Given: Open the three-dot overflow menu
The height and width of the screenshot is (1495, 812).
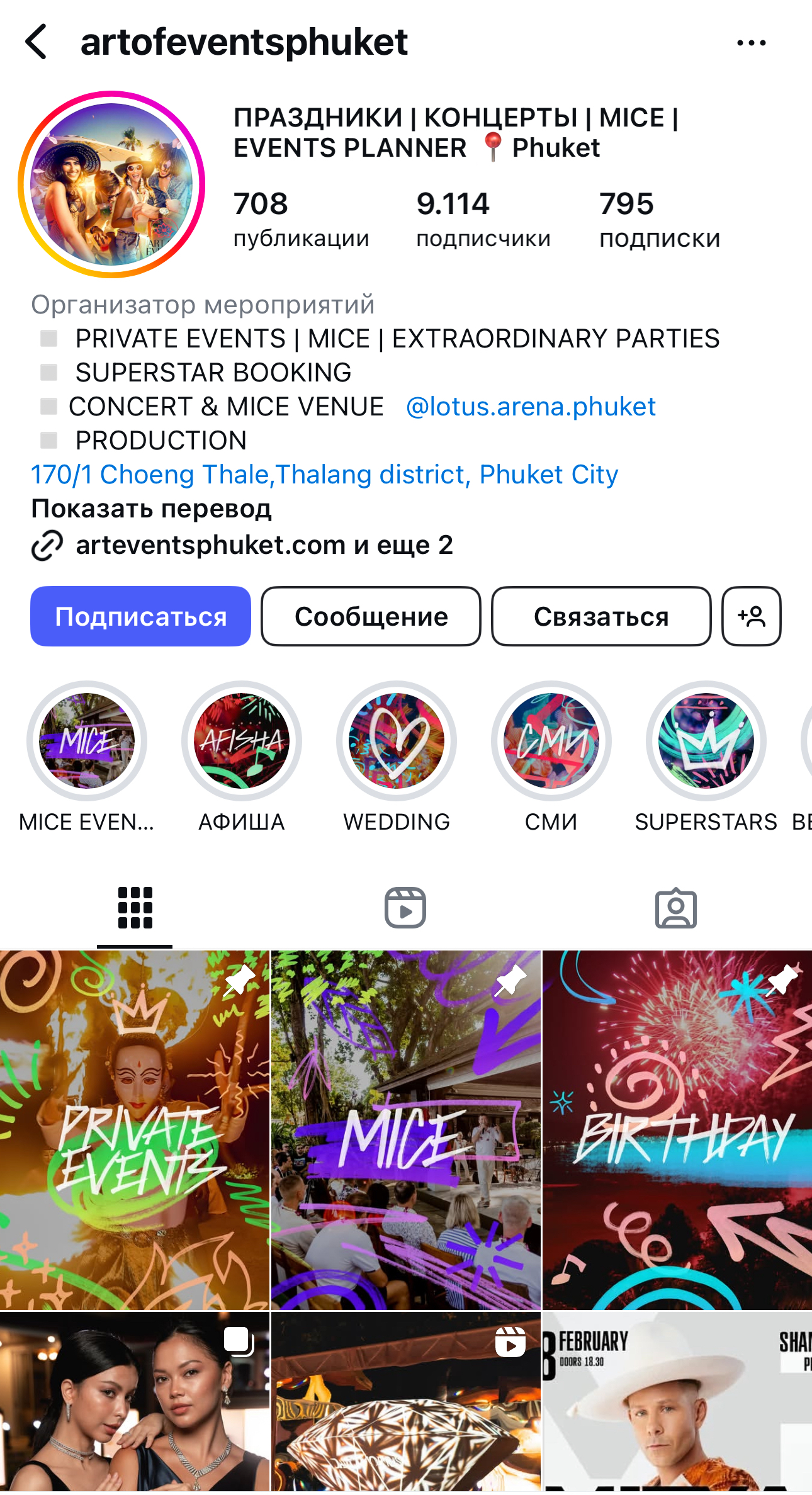Looking at the screenshot, I should pos(751,43).
